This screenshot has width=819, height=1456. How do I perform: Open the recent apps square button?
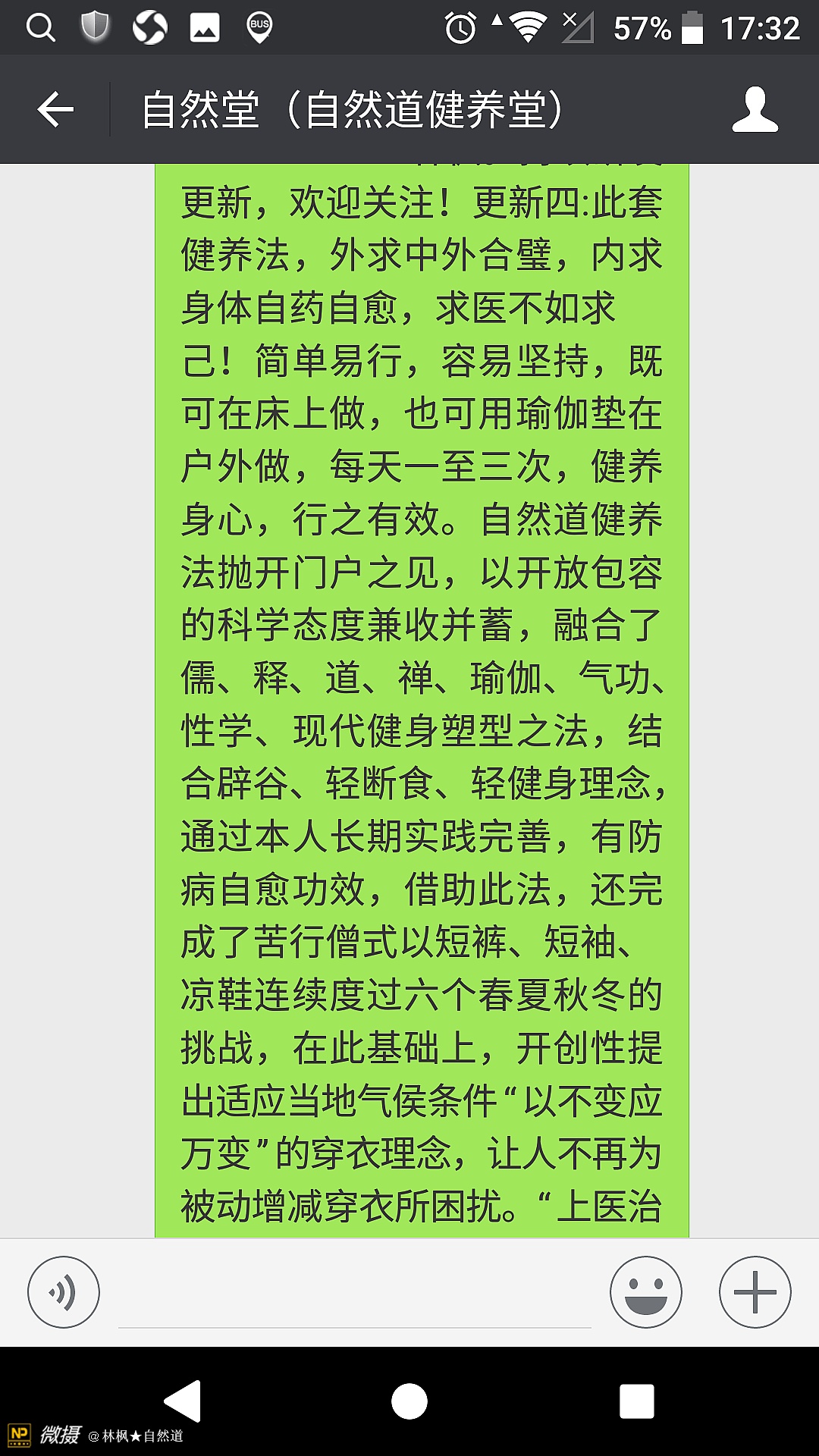[x=636, y=1401]
